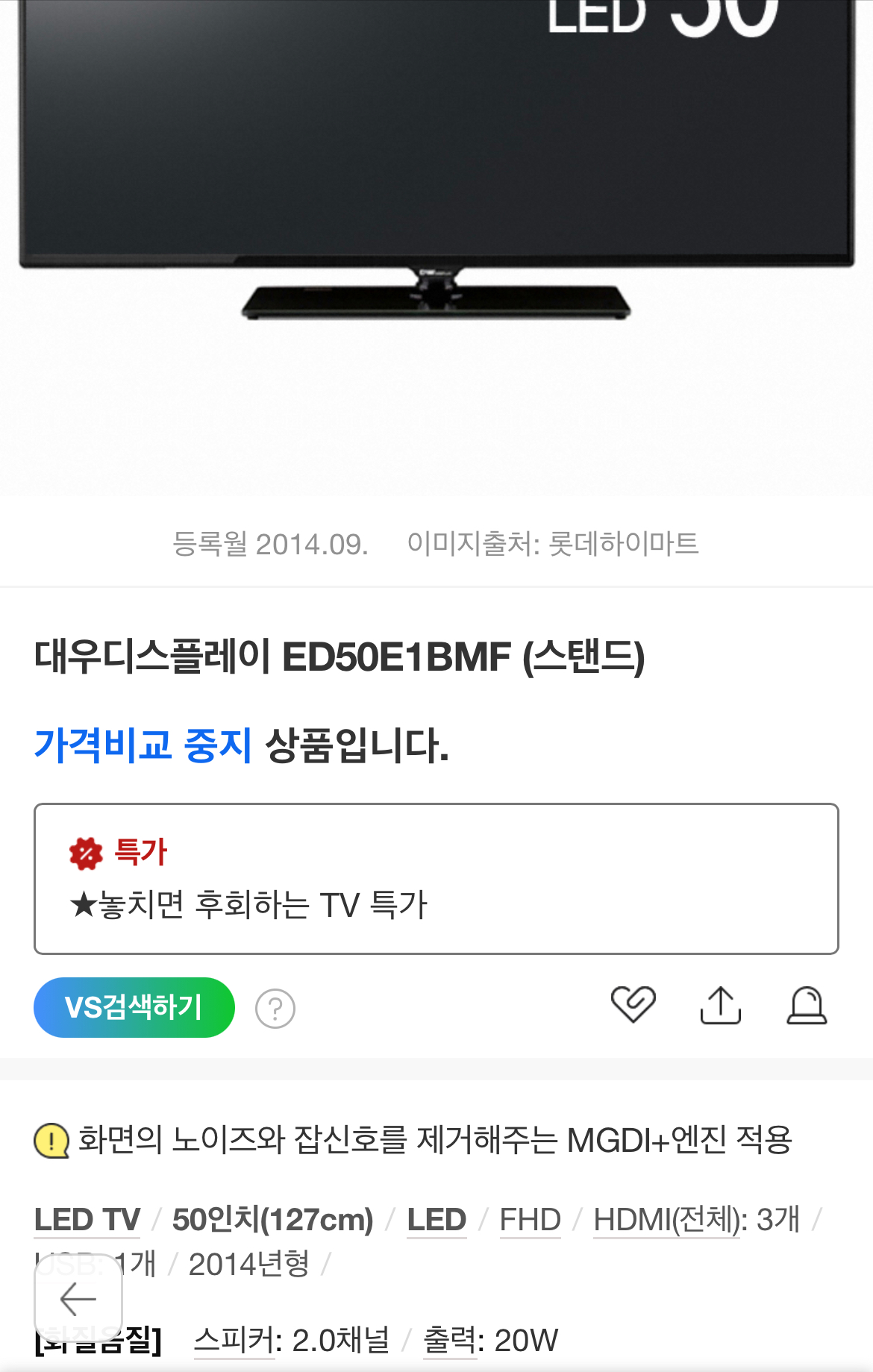
Task: Open the 스피커 spec link
Action: [234, 1341]
